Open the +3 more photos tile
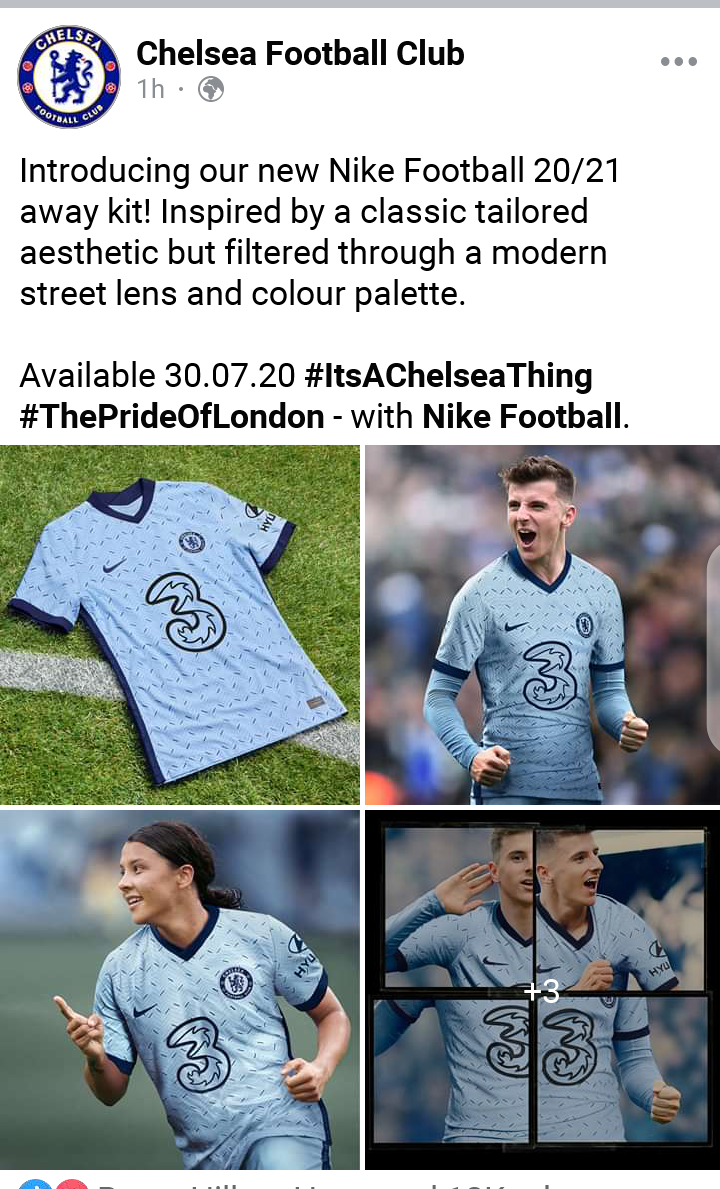The width and height of the screenshot is (720, 1189). 542,990
